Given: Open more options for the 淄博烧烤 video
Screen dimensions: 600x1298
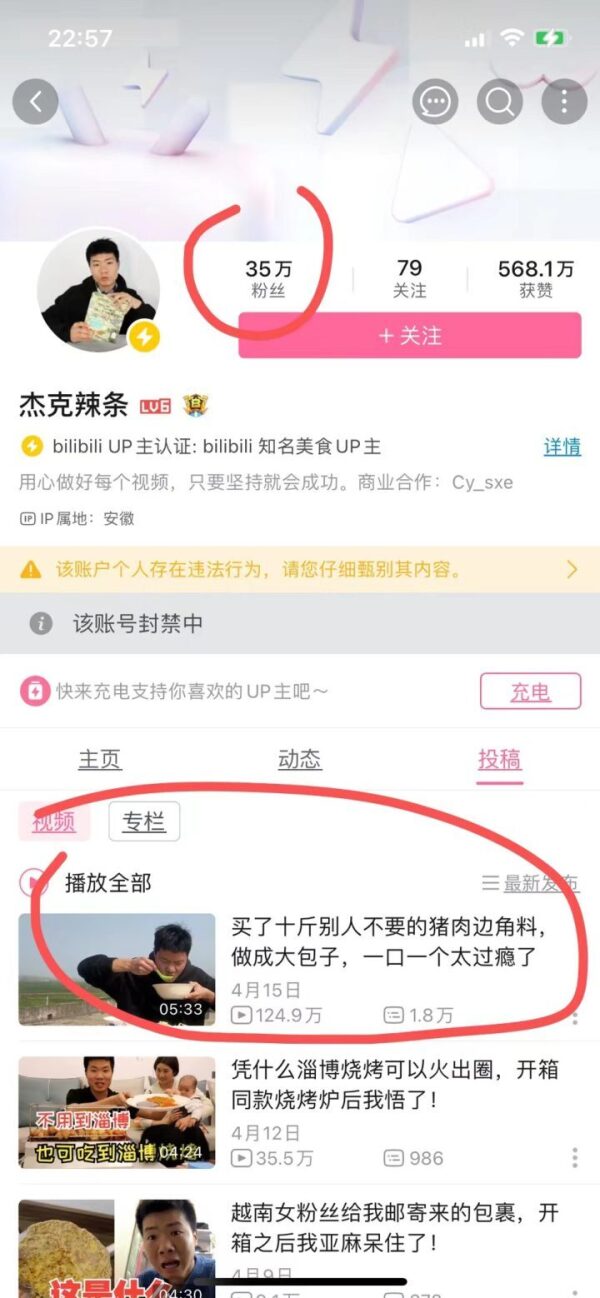Looking at the screenshot, I should pos(575,1158).
